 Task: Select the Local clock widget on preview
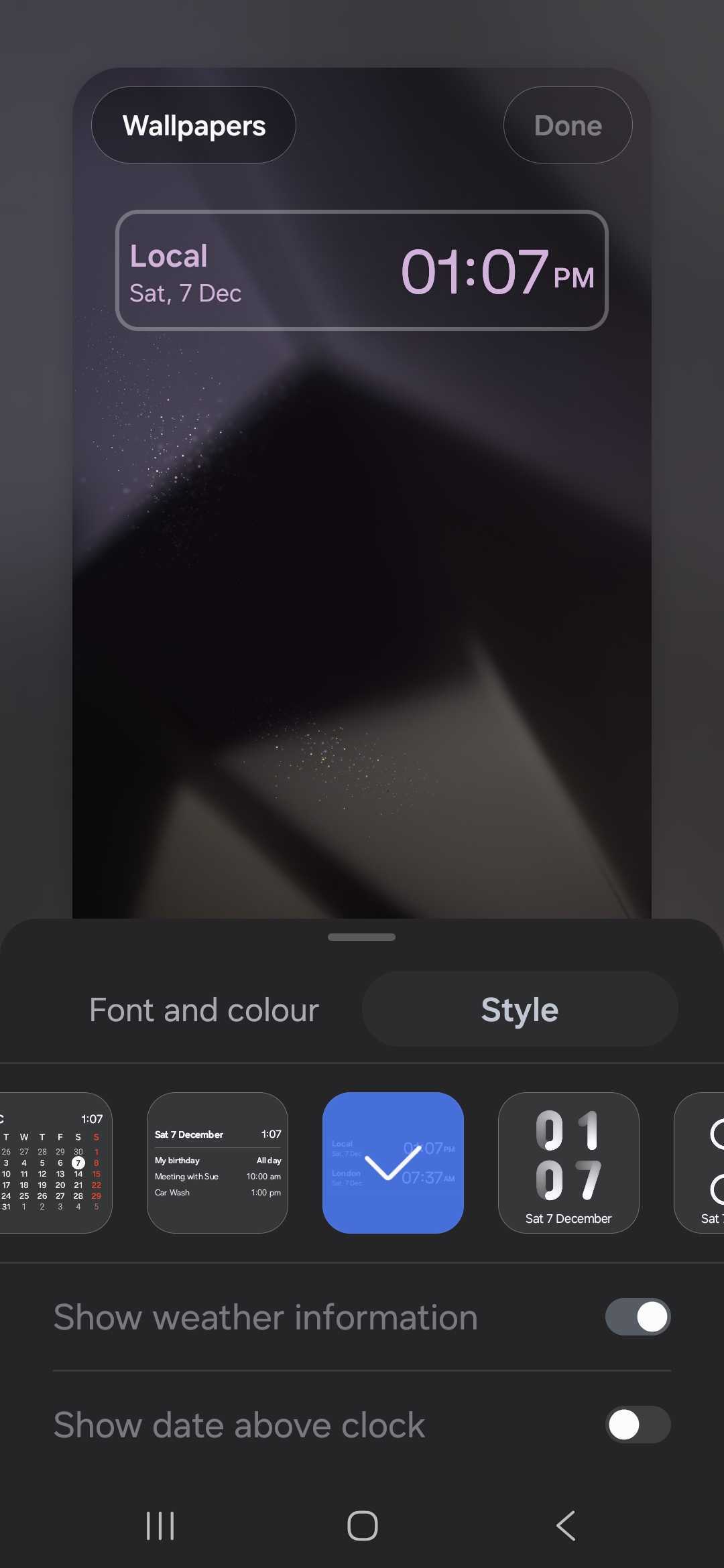click(x=362, y=271)
